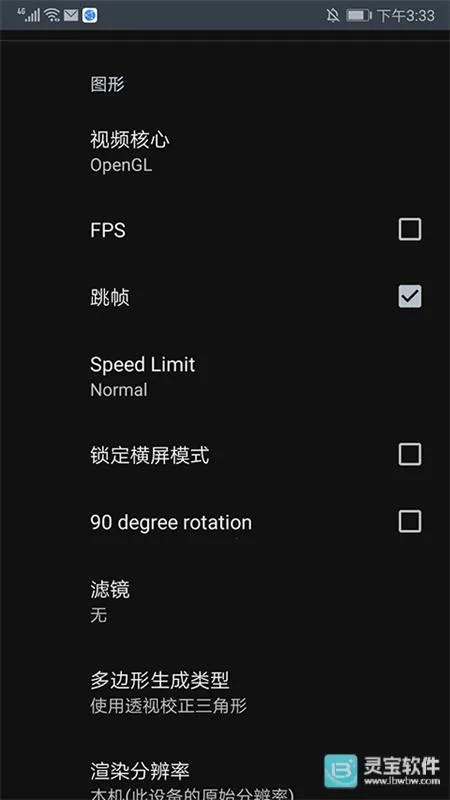450x800 pixels.
Task: Enable 锁定横屏模式 checkbox
Action: click(410, 454)
